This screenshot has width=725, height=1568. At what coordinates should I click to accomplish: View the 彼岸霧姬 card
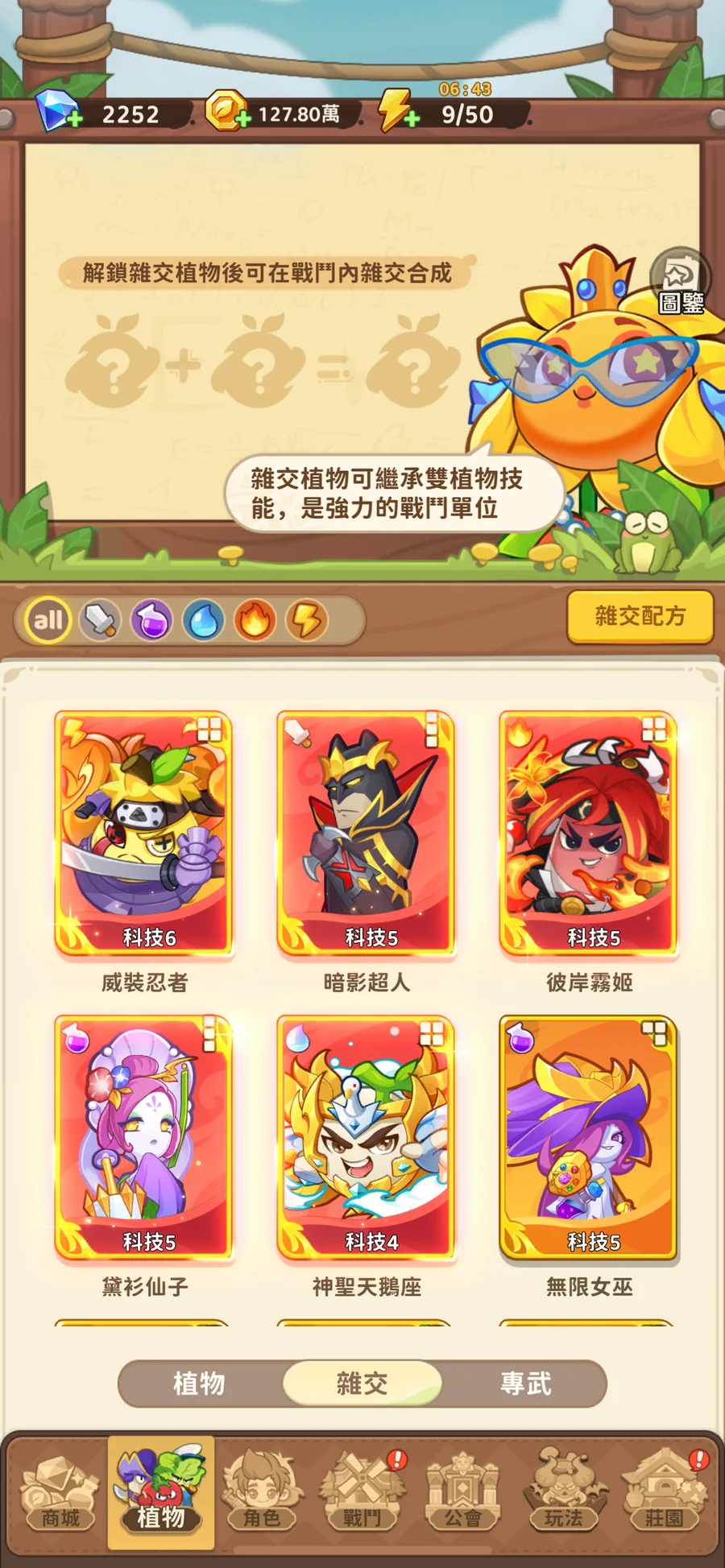pyautogui.click(x=589, y=834)
